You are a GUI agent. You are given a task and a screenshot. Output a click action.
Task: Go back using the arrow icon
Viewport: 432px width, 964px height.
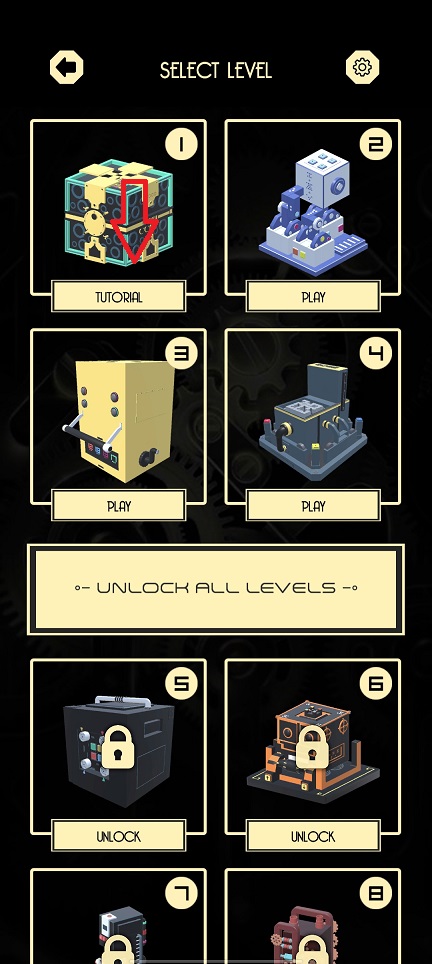(66, 67)
